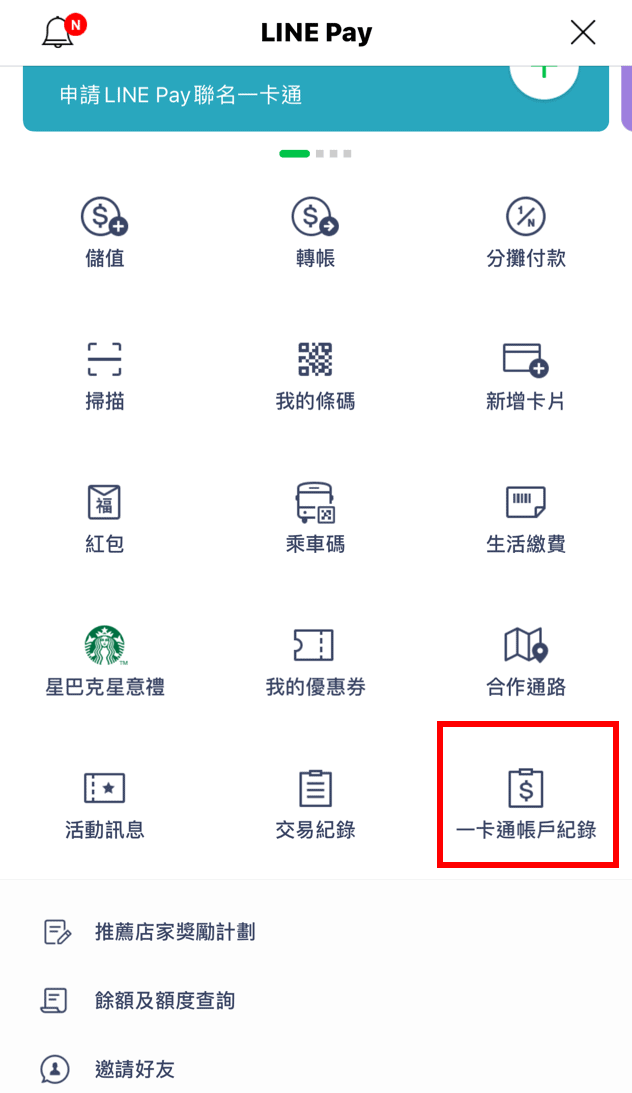Check 活動訊息 event news

(x=105, y=804)
